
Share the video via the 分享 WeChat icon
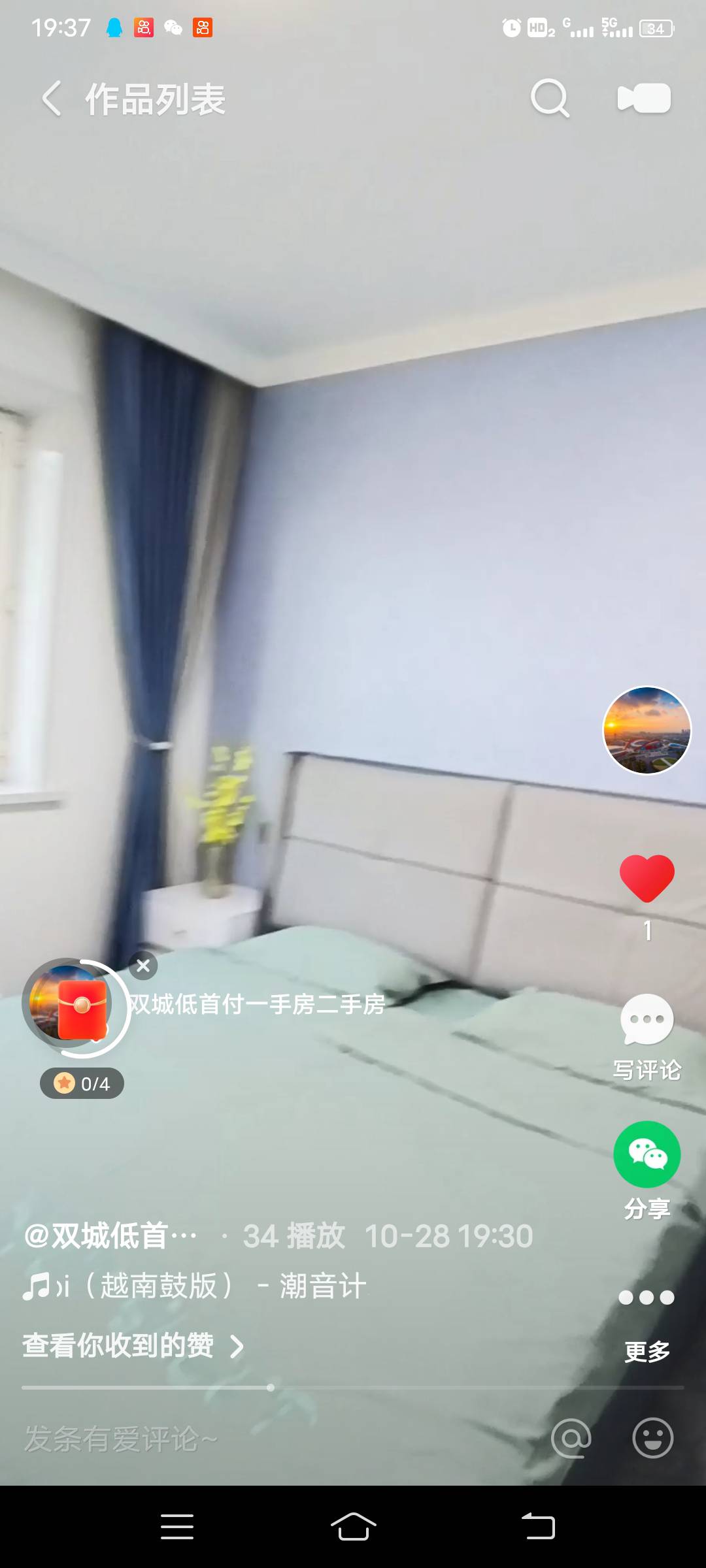(x=647, y=1155)
